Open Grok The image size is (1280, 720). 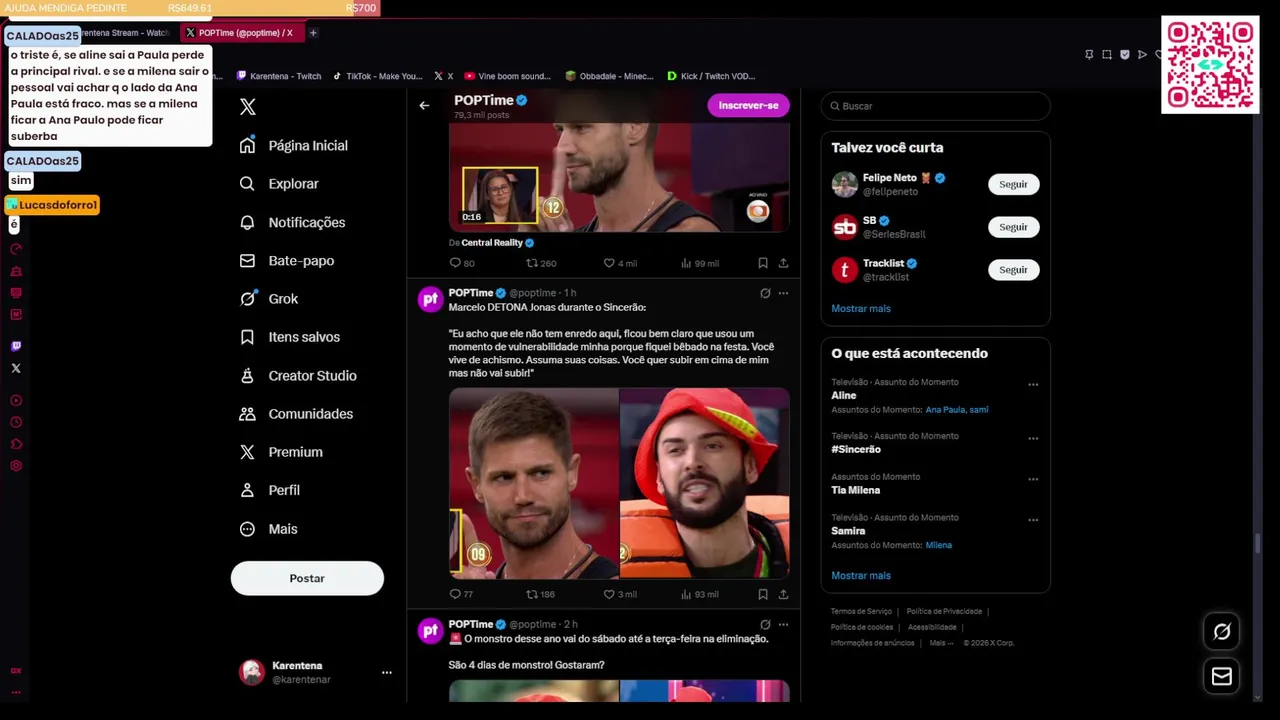point(282,299)
